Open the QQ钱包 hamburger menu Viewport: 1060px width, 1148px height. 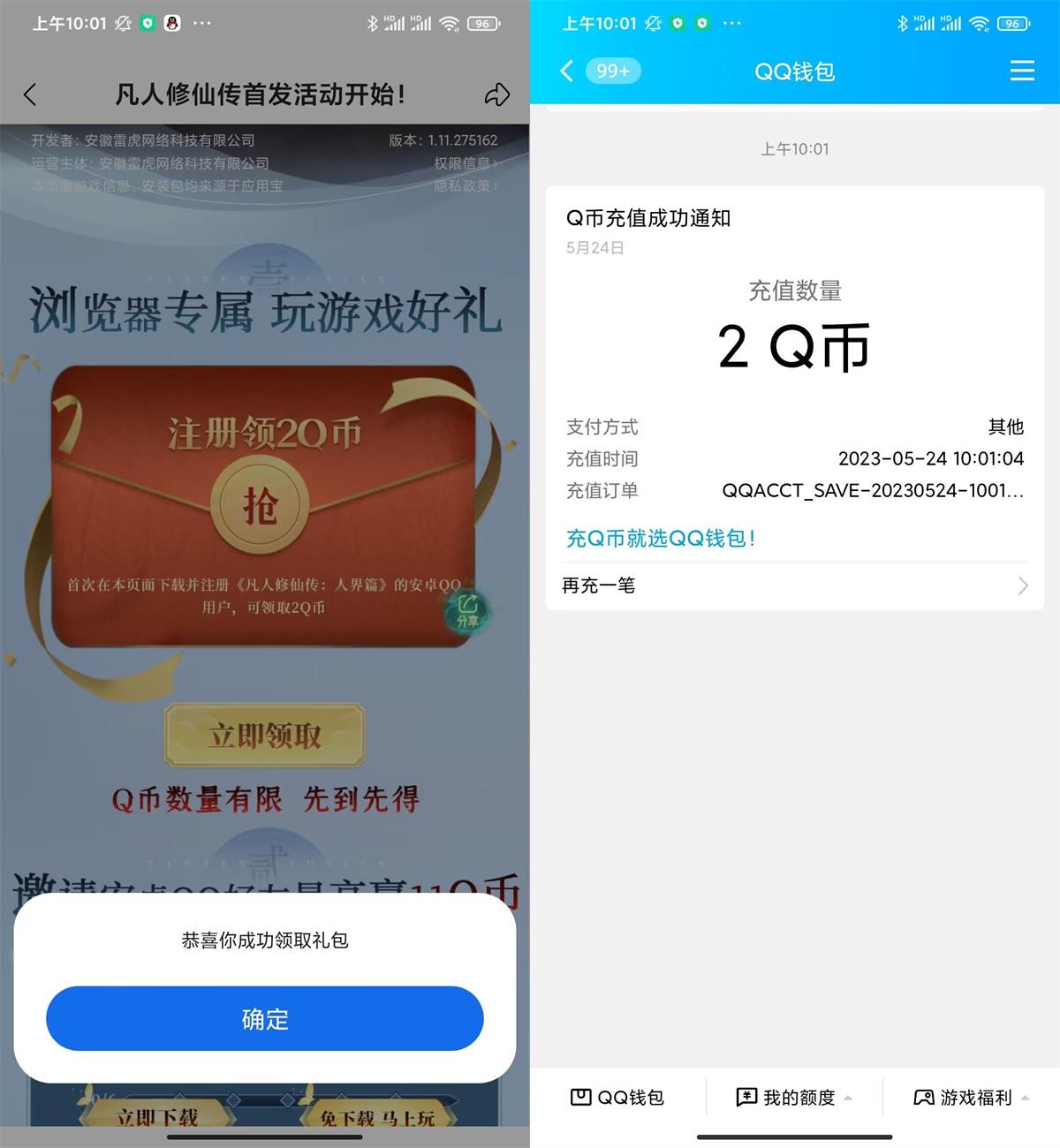(1021, 71)
